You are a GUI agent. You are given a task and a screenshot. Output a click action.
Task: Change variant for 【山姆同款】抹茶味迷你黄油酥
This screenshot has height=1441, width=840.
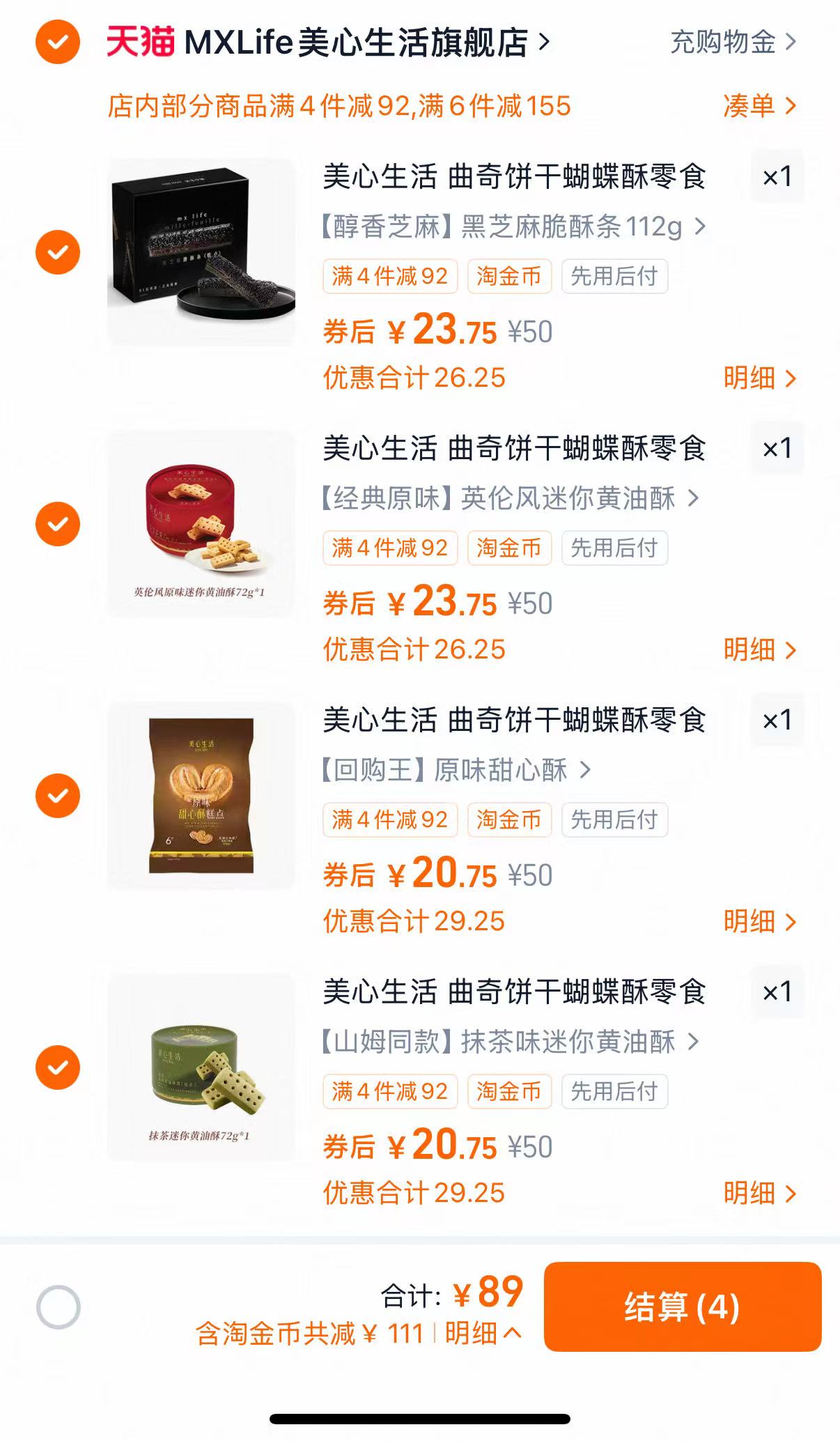tap(509, 1042)
